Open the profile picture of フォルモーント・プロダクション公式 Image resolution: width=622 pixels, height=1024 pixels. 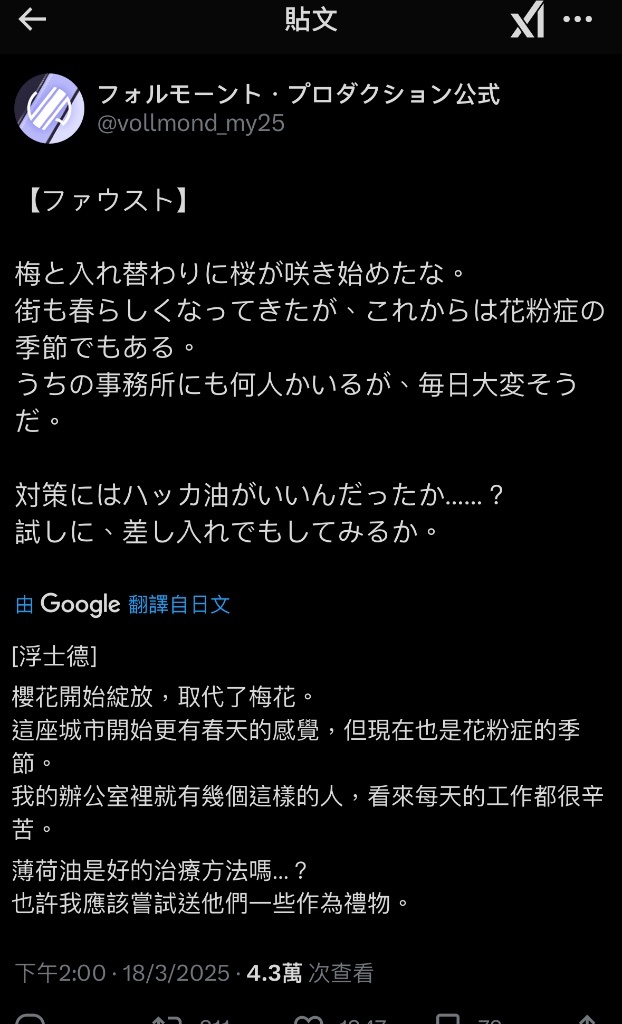49,108
